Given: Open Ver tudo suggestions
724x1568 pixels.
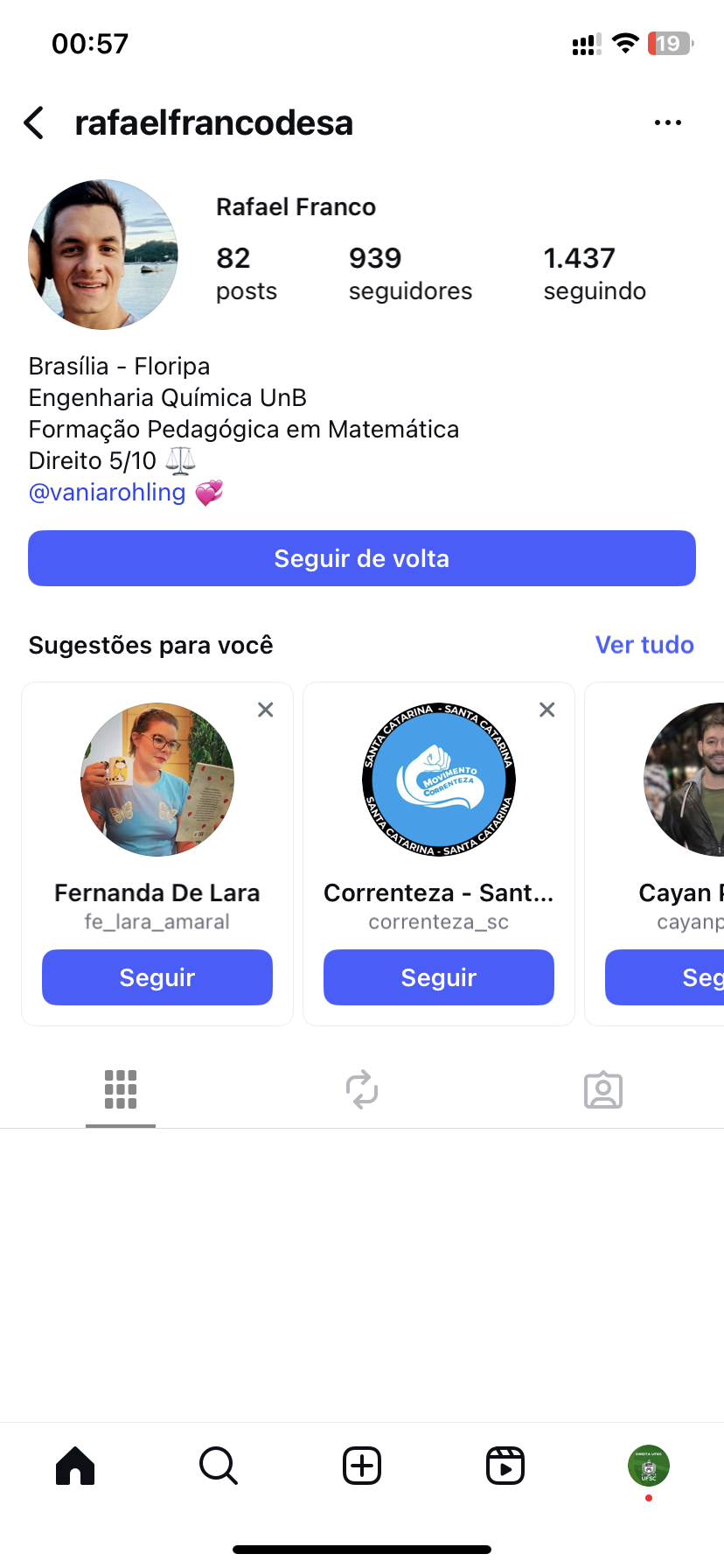Looking at the screenshot, I should point(644,645).
